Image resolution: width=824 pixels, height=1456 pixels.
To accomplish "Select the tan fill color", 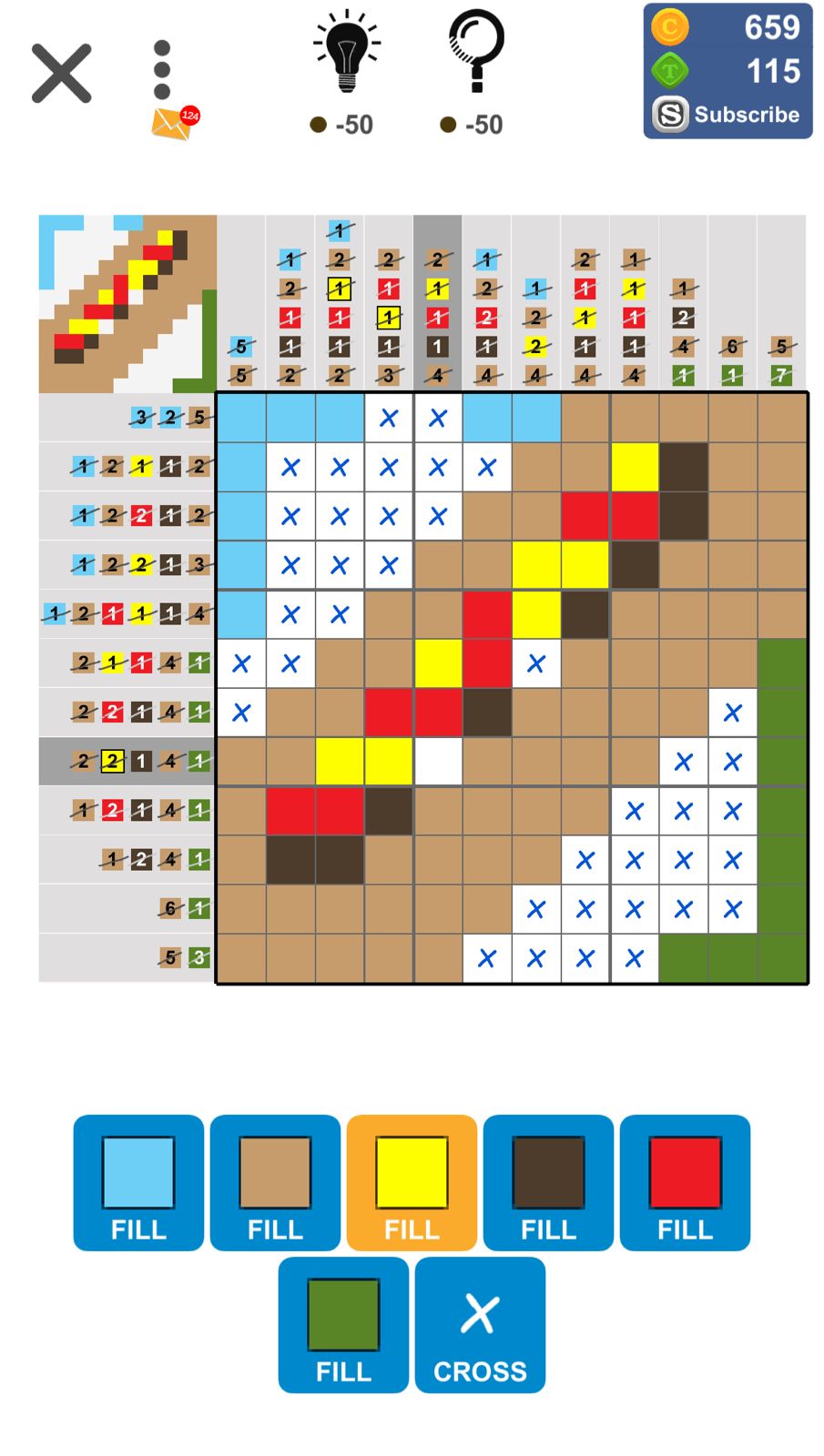I will click(275, 1182).
